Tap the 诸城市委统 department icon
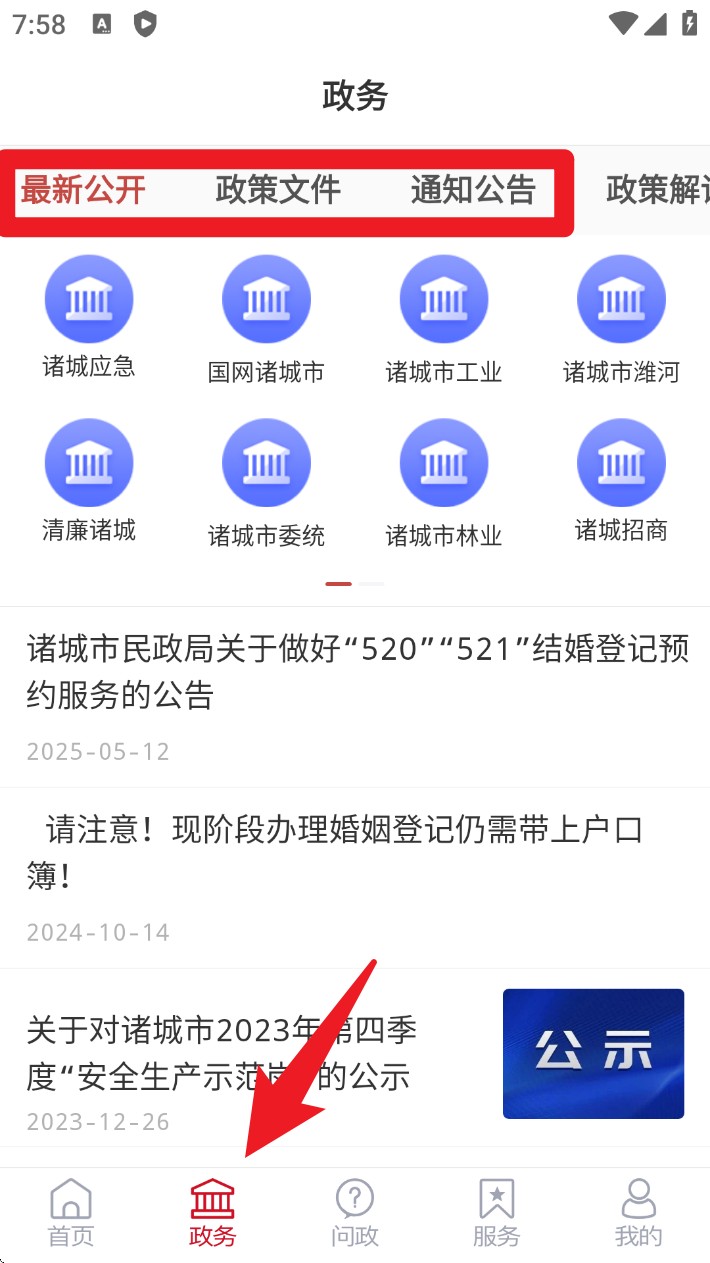710x1263 pixels. [266, 462]
